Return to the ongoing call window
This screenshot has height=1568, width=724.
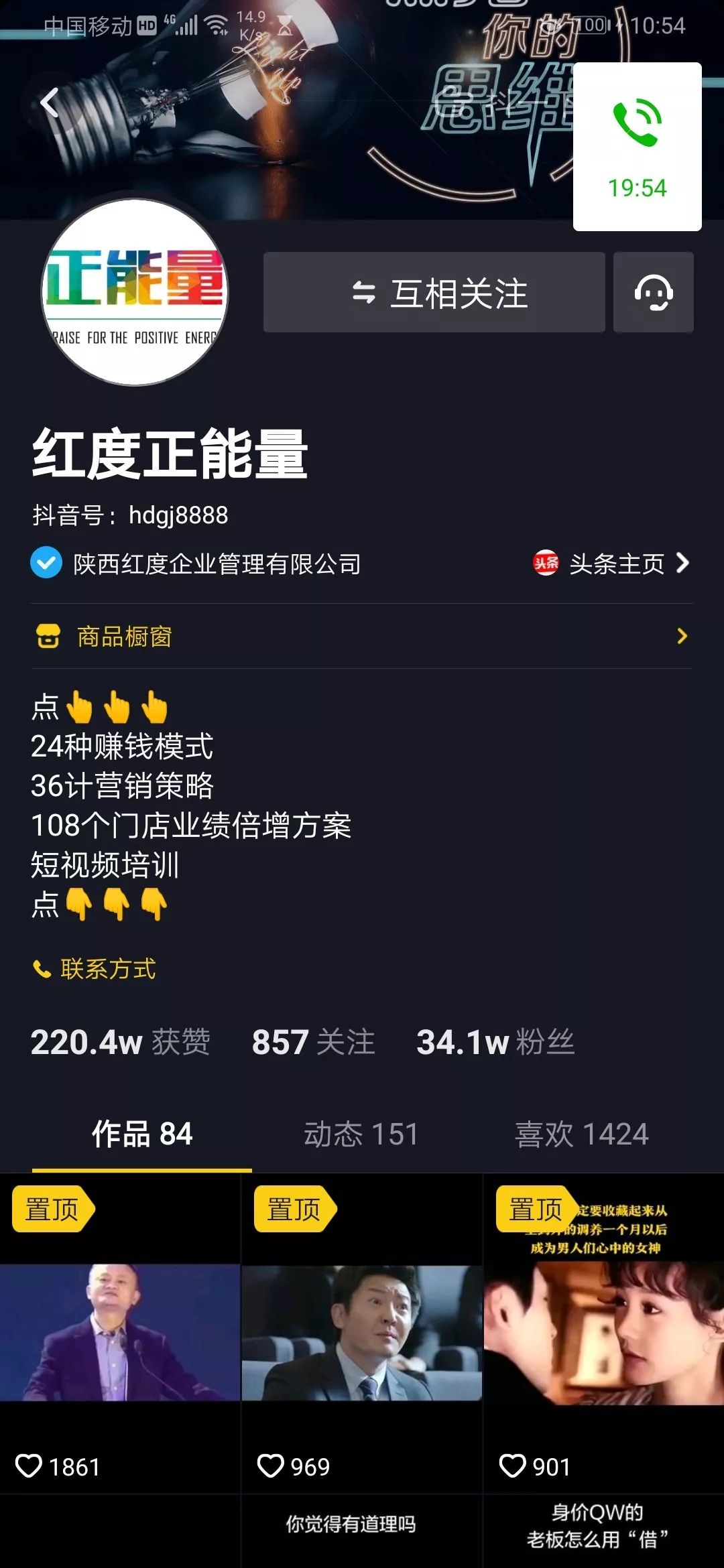click(637, 147)
